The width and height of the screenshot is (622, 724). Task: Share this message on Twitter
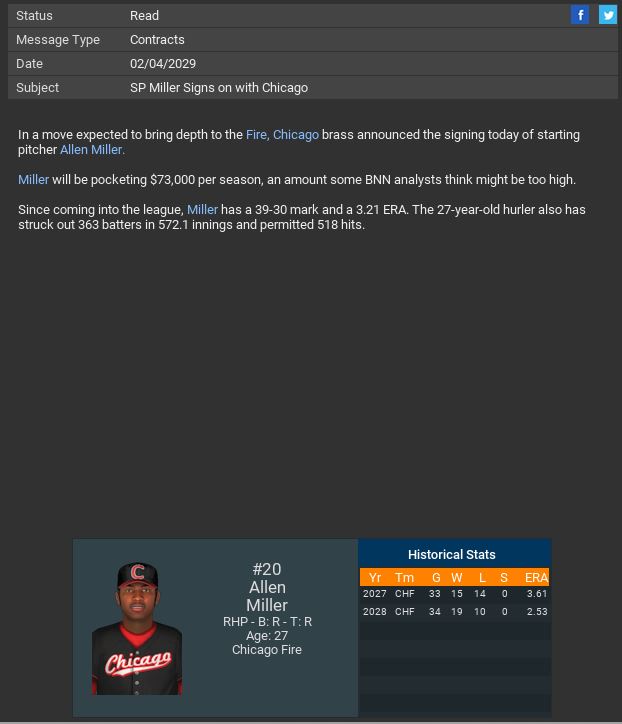click(608, 15)
